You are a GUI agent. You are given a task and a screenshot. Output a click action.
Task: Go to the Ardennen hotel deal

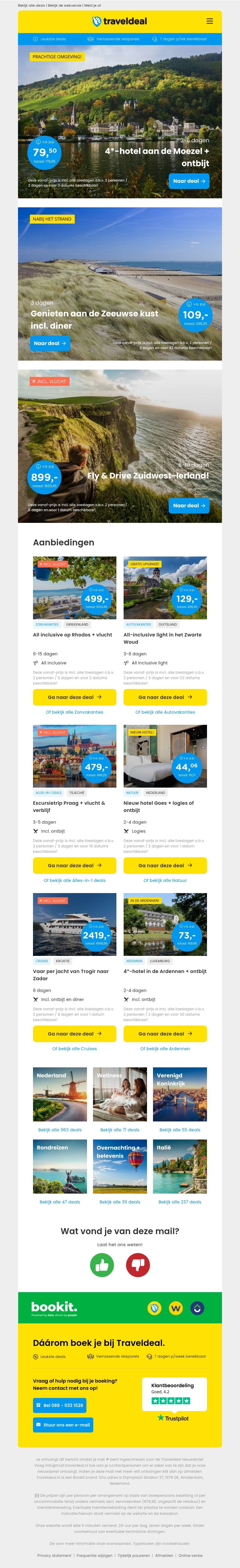[165, 1034]
